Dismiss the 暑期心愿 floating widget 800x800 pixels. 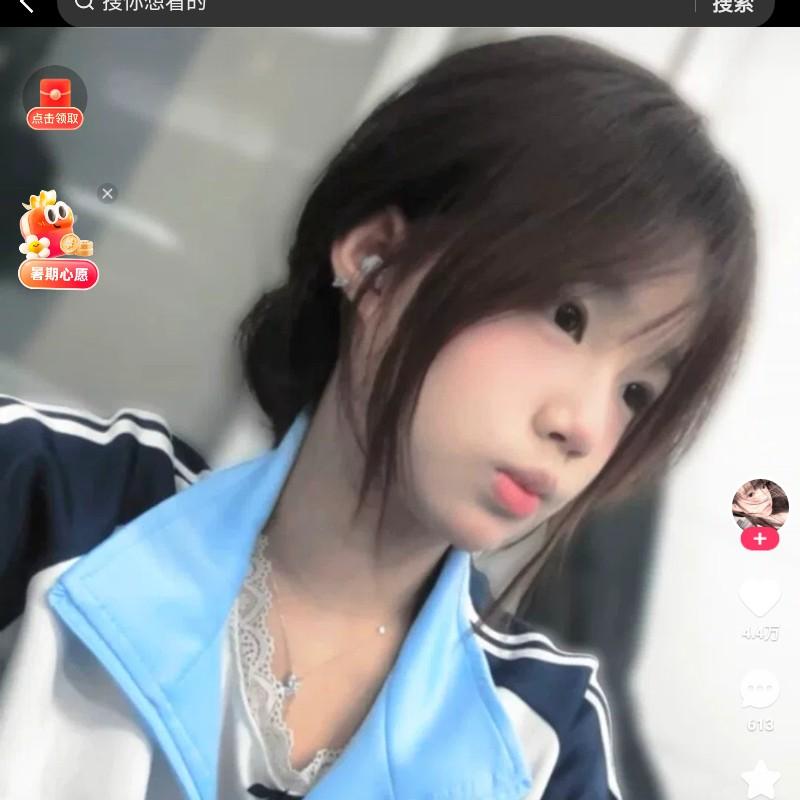coord(108,193)
